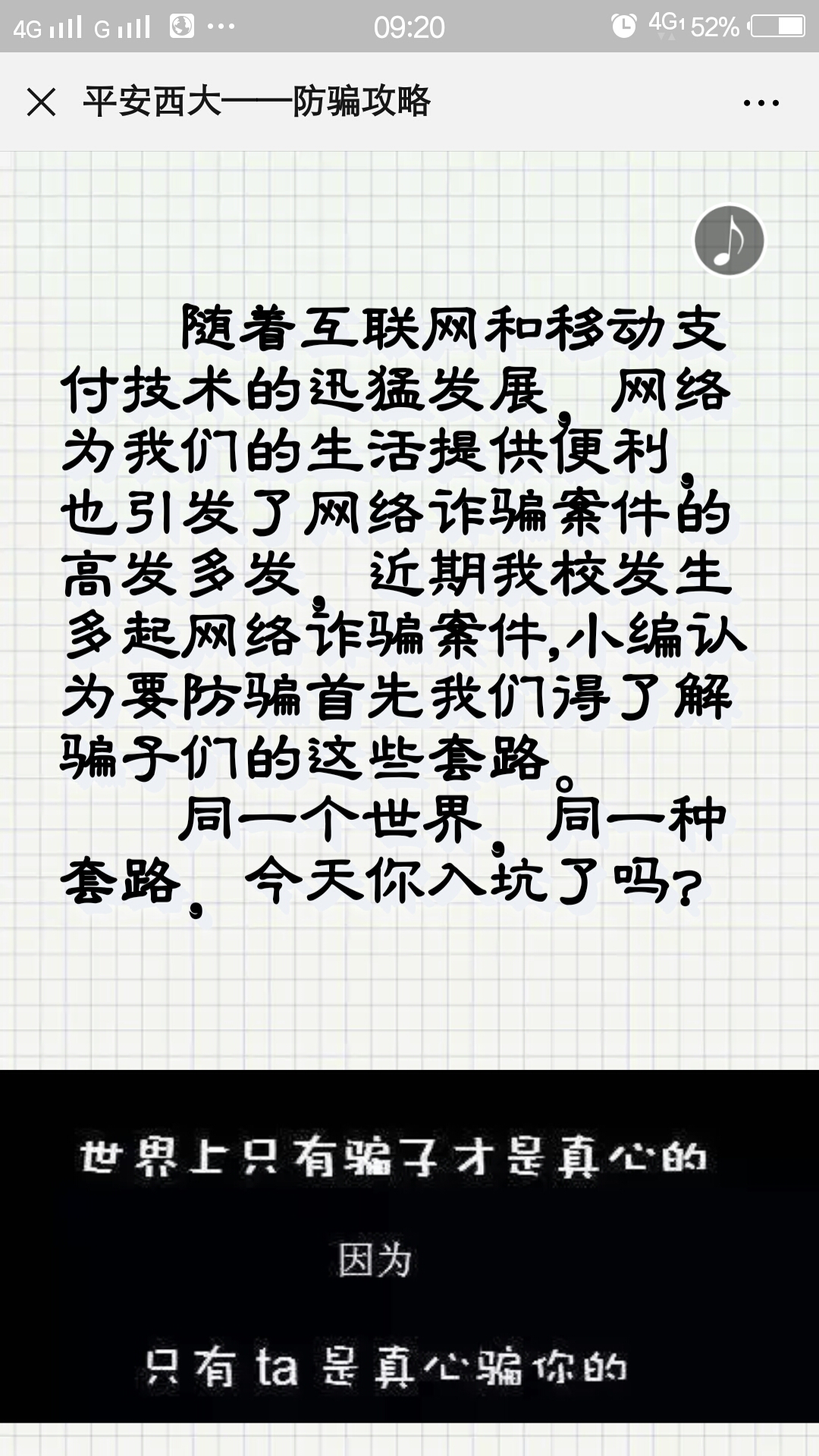Open the three-dot overflow menu
The height and width of the screenshot is (1456, 819).
(x=761, y=103)
